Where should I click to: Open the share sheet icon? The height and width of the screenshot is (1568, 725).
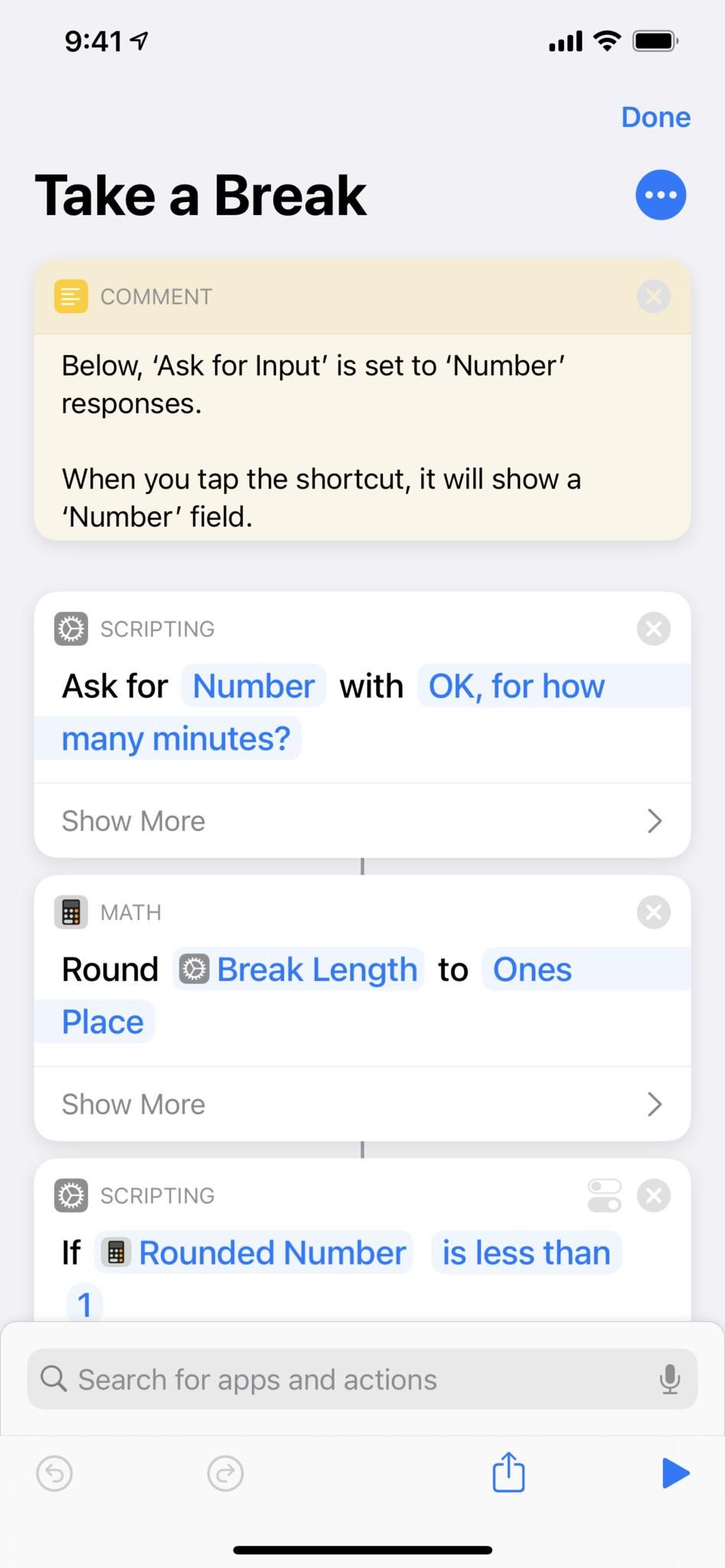[x=508, y=1472]
